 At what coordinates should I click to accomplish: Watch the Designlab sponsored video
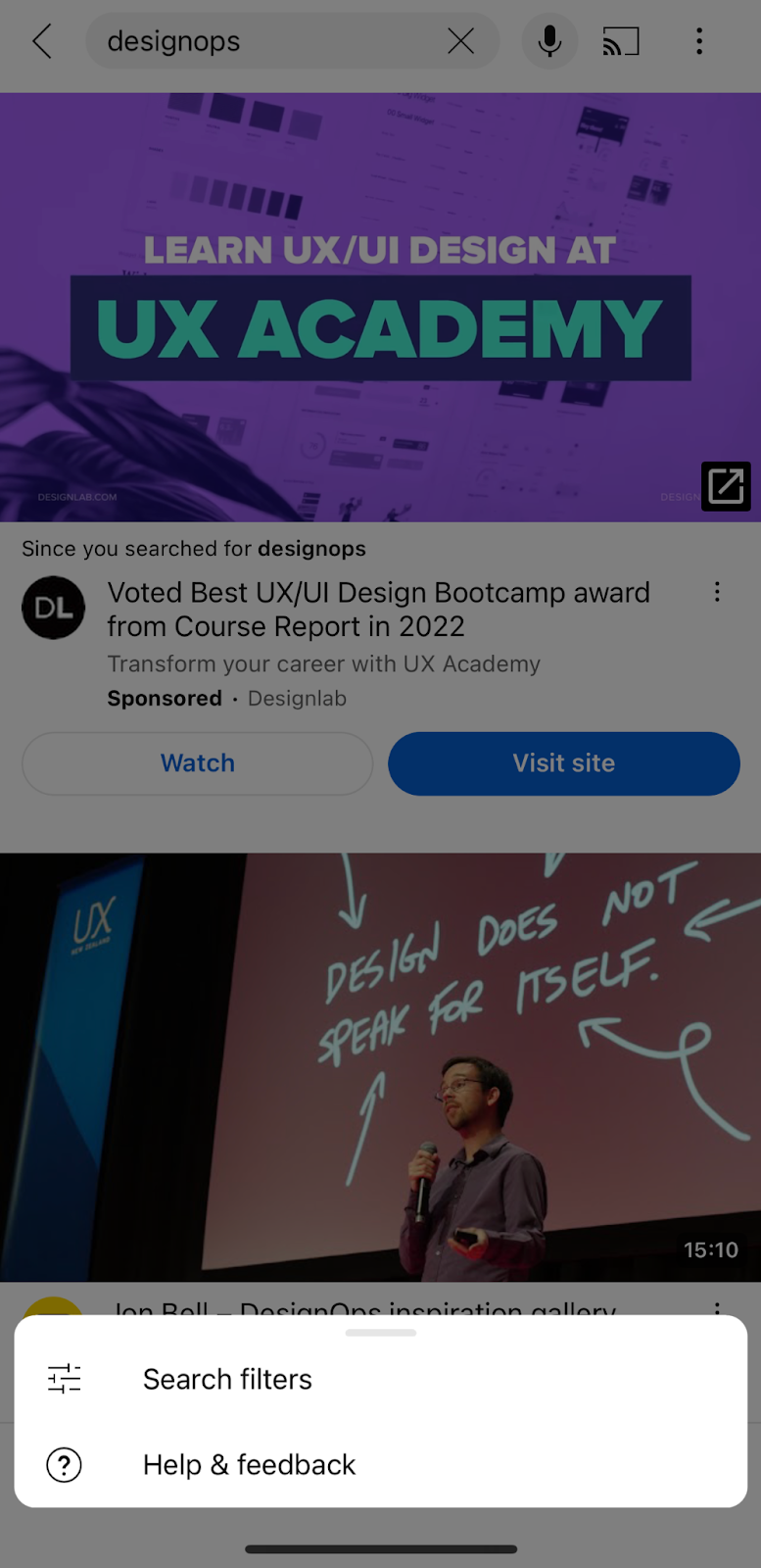197,763
